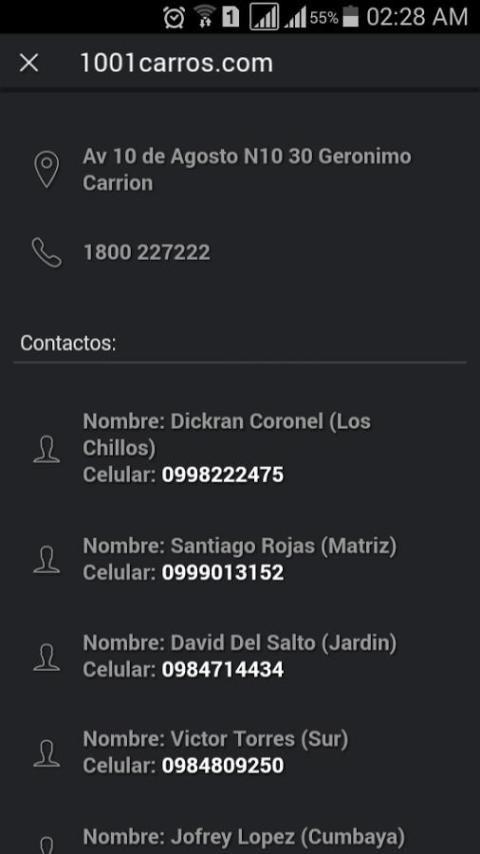Image resolution: width=480 pixels, height=854 pixels.
Task: Dial Victor Torres's cell 0984809250
Action: tap(222, 766)
